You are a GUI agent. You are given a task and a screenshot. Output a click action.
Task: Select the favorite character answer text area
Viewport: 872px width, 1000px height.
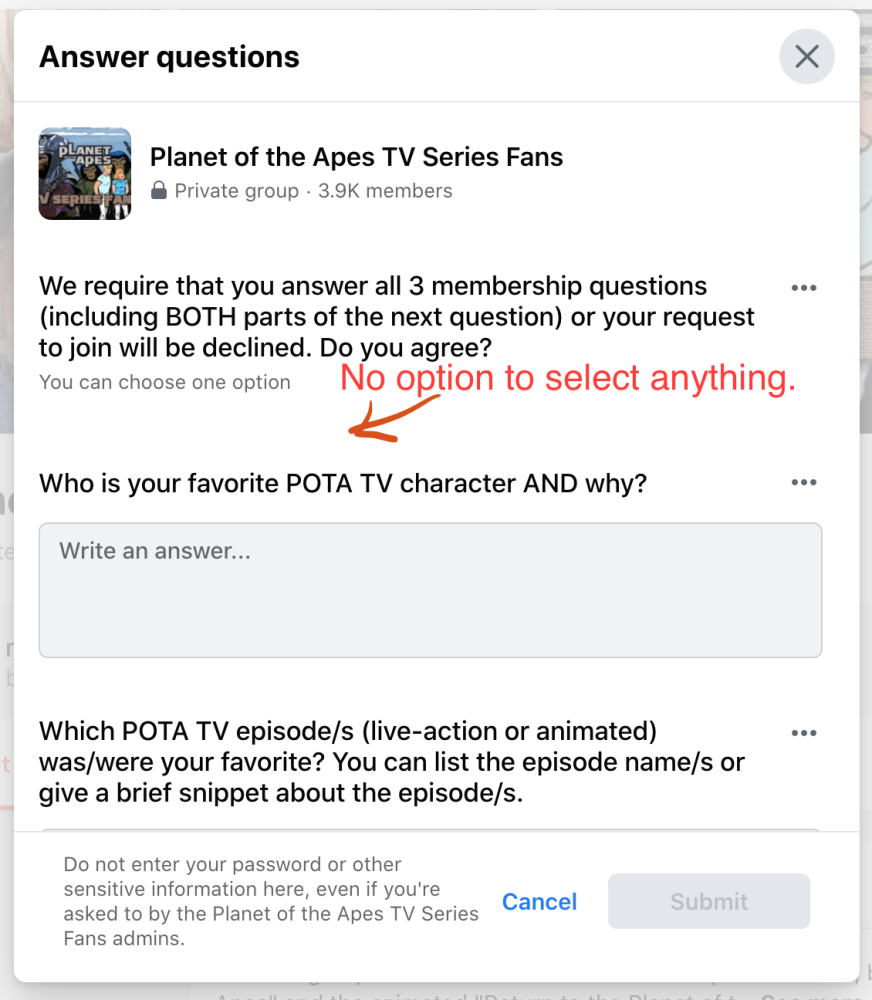pyautogui.click(x=430, y=590)
